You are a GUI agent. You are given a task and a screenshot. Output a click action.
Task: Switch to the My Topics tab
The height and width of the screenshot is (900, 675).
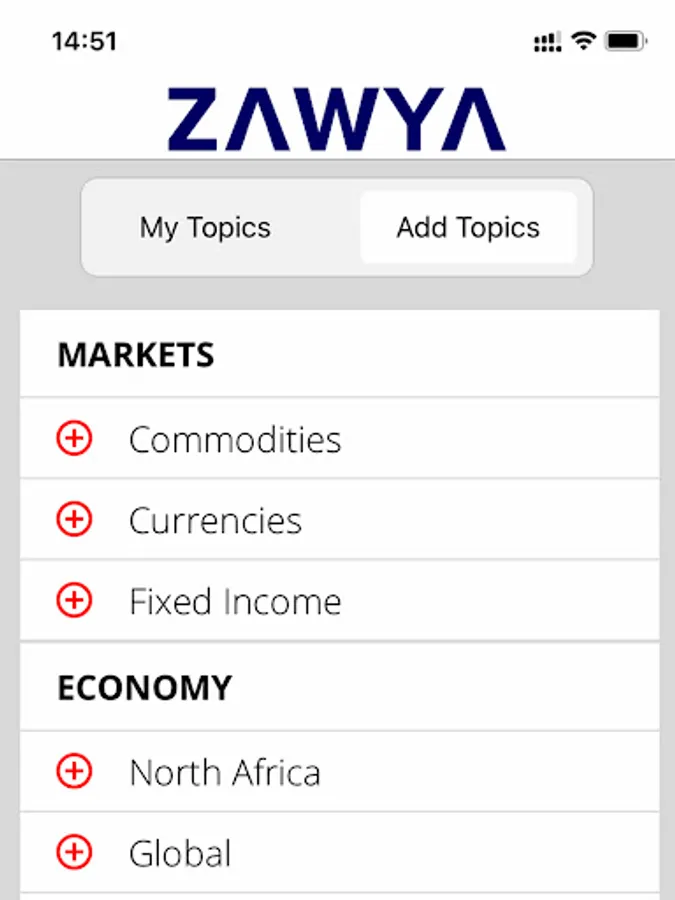[x=205, y=227]
